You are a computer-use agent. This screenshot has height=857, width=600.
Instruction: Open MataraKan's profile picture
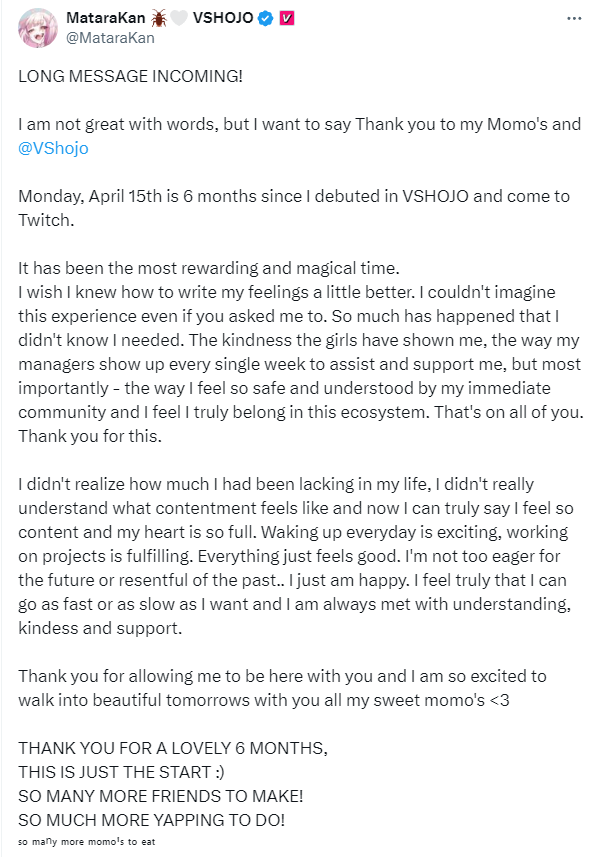pyautogui.click(x=37, y=29)
